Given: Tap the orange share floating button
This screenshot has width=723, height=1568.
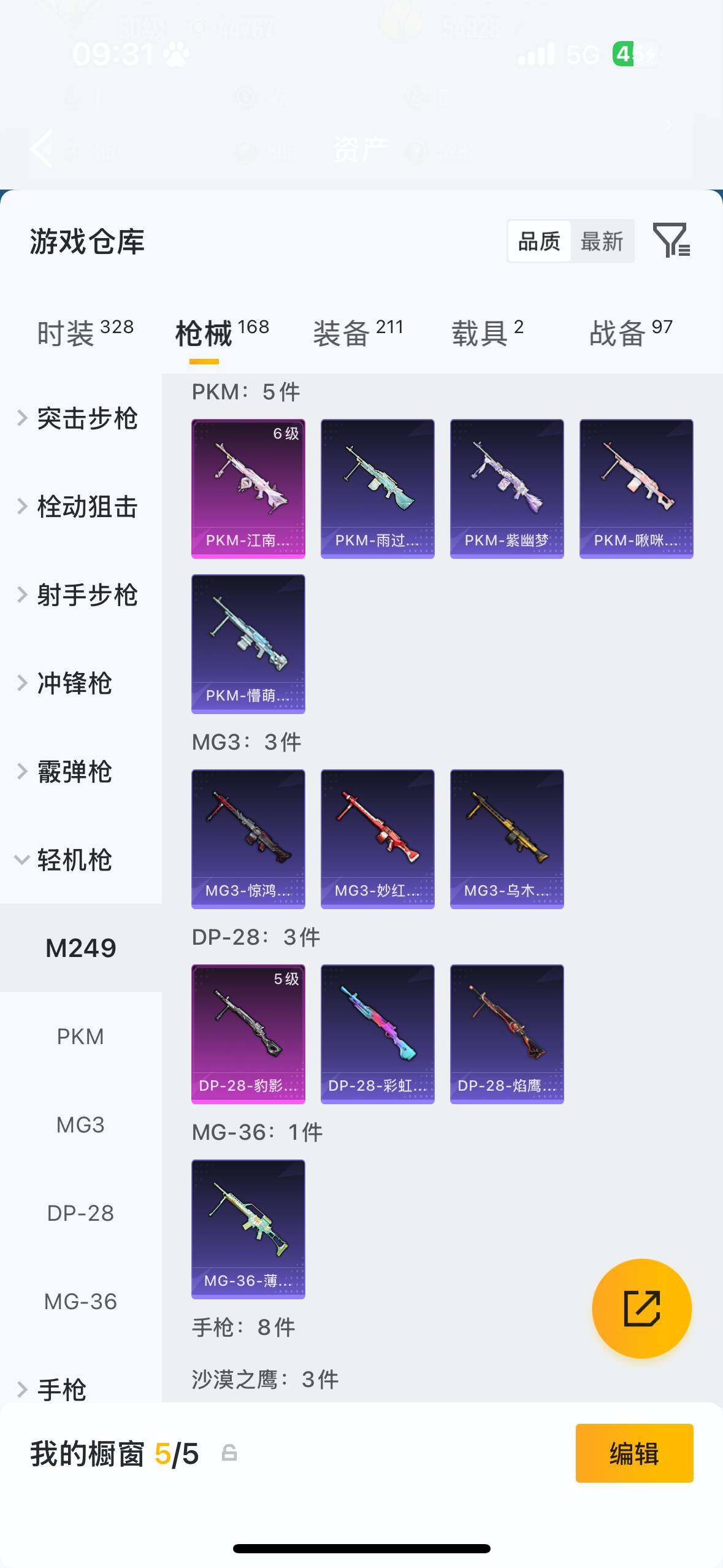Looking at the screenshot, I should point(641,1308).
